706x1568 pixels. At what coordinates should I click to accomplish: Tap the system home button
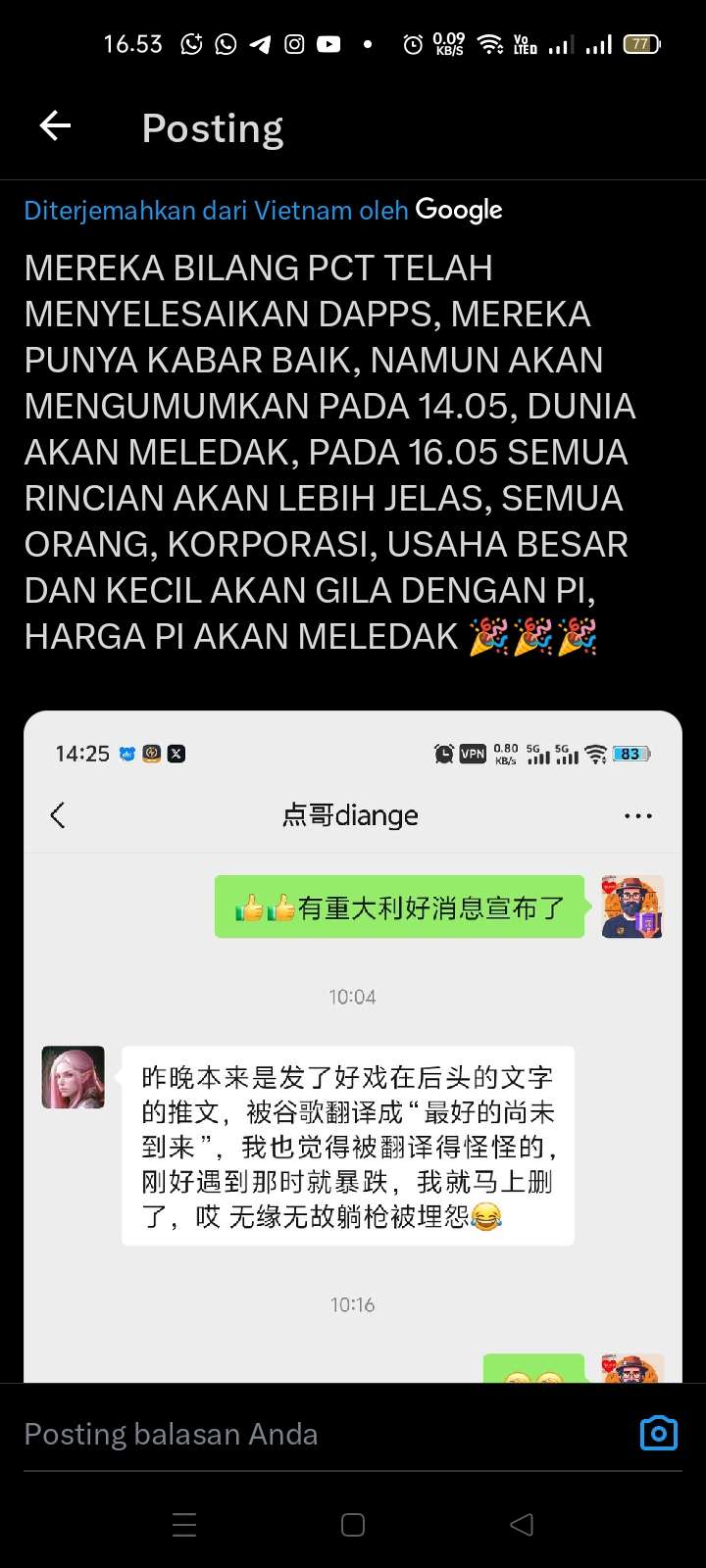point(353,1525)
